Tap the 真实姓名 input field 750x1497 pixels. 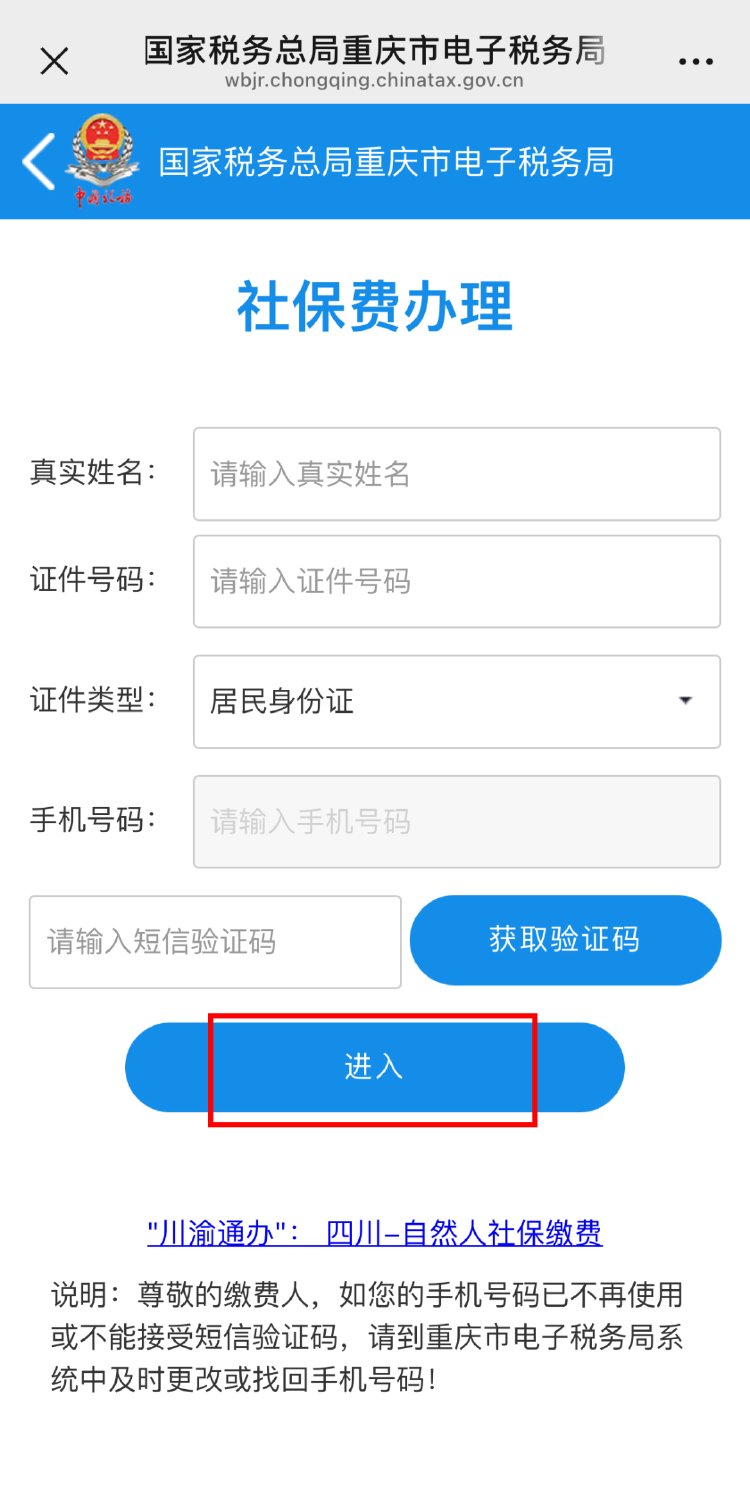pyautogui.click(x=456, y=474)
